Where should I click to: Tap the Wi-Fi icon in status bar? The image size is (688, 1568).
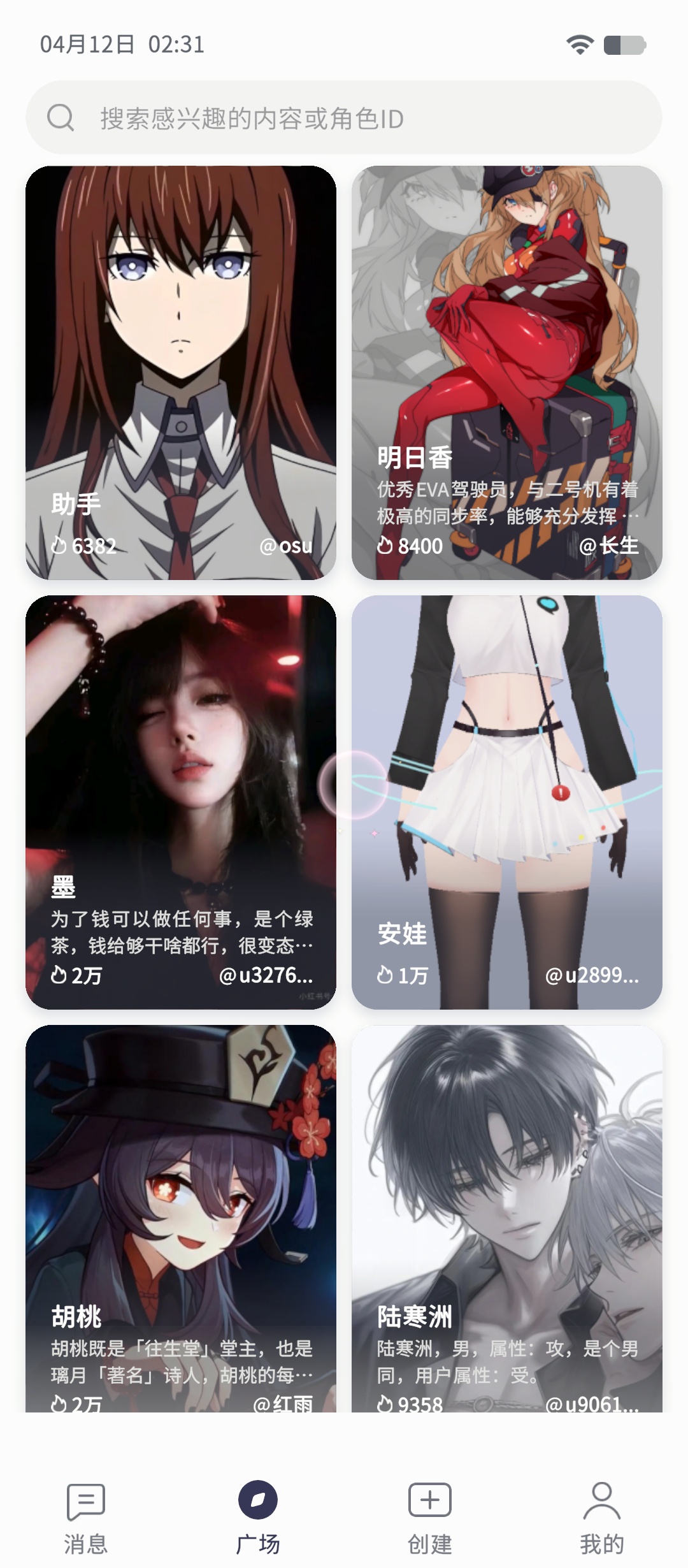tap(578, 44)
